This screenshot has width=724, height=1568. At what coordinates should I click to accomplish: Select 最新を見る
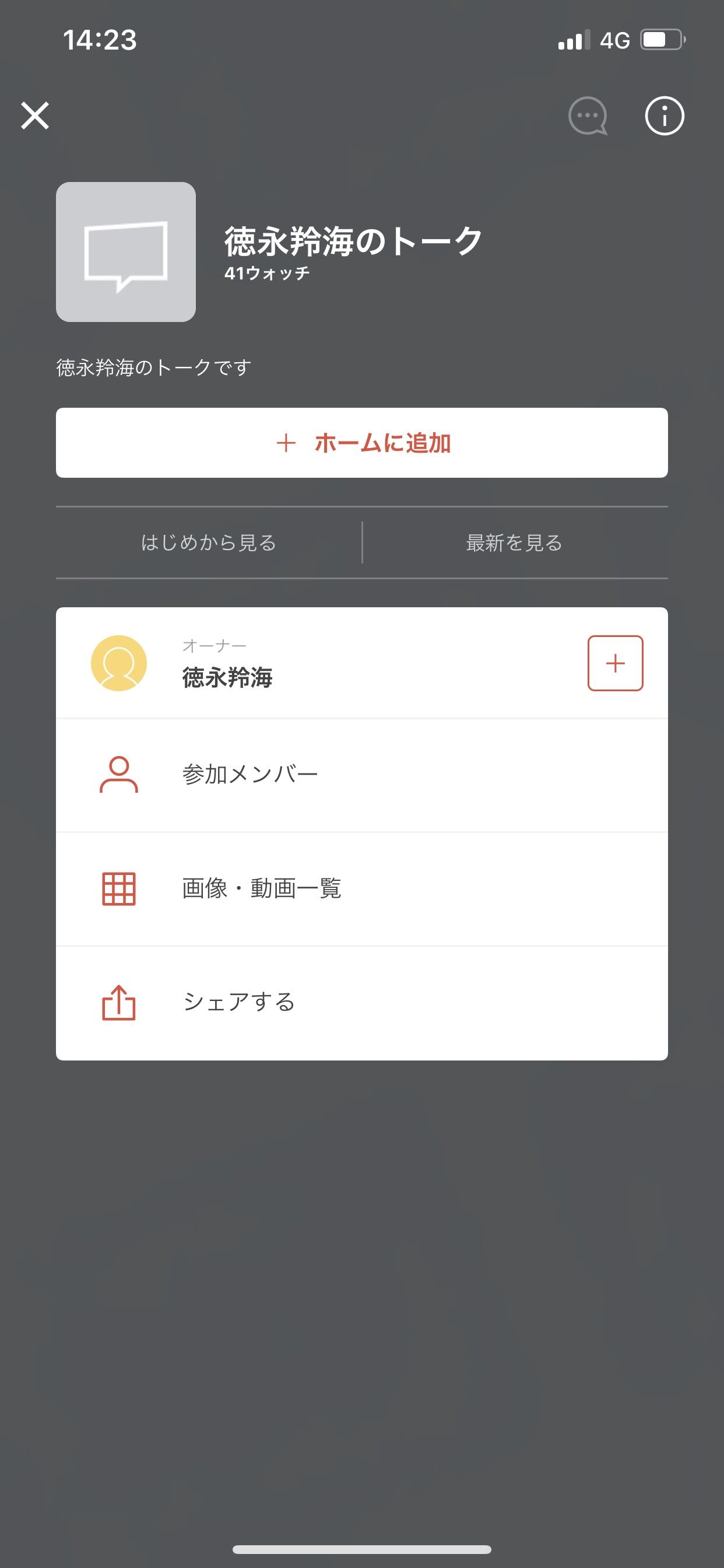coord(514,542)
